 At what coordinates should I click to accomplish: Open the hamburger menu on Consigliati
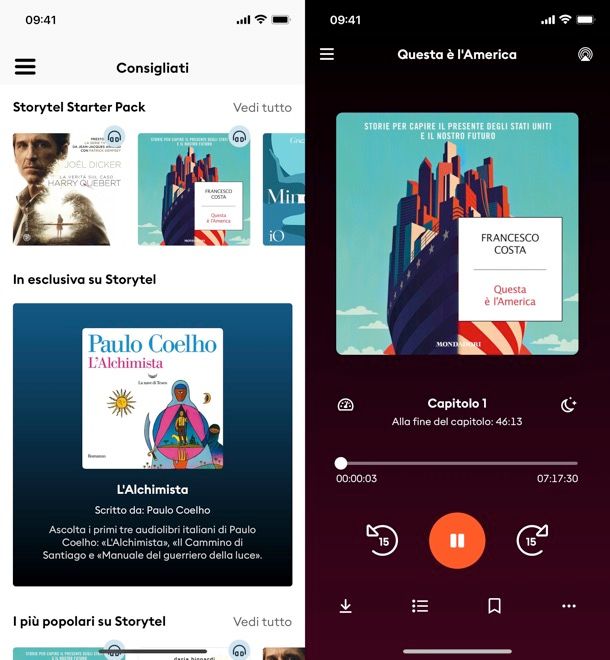25,67
